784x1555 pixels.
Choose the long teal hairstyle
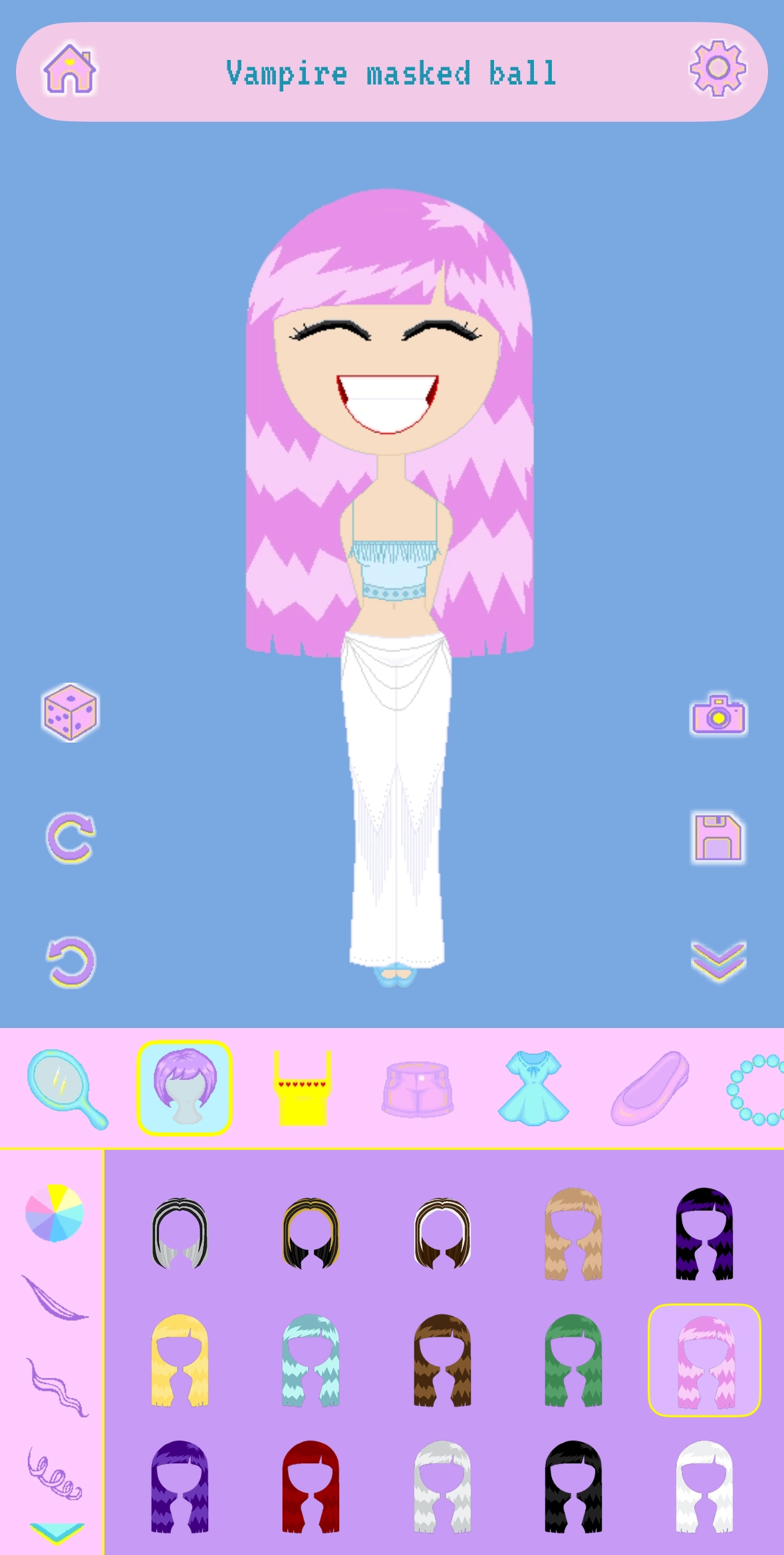coord(311,1360)
